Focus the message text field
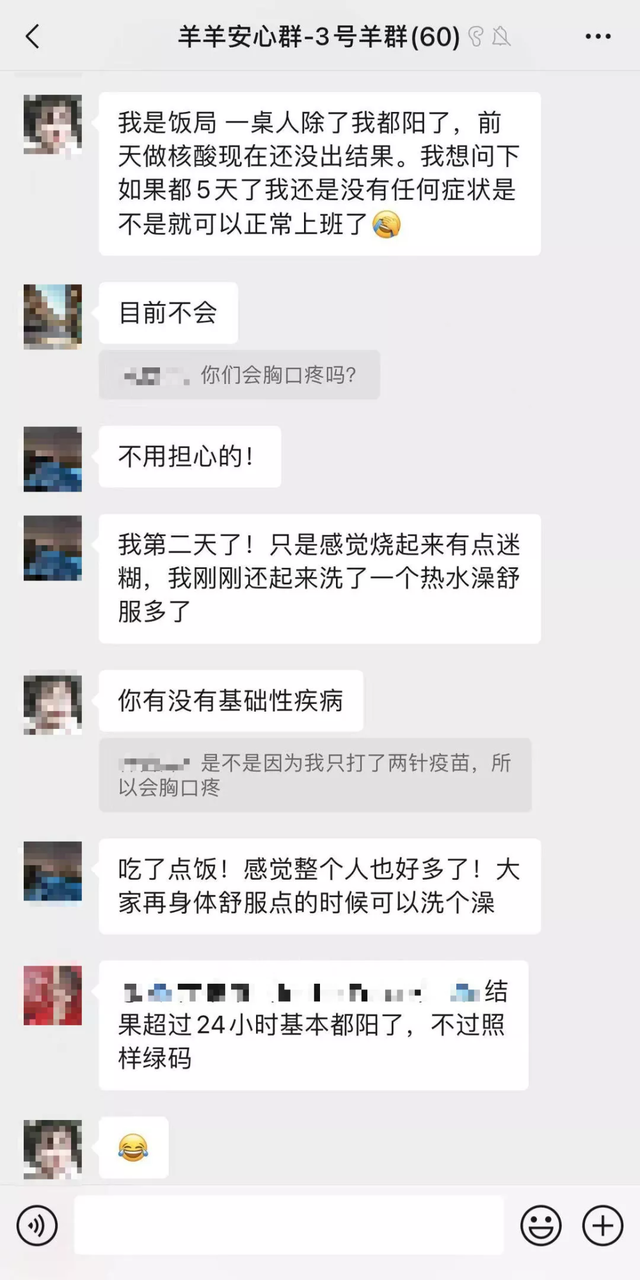640x1280 pixels. (x=288, y=1225)
